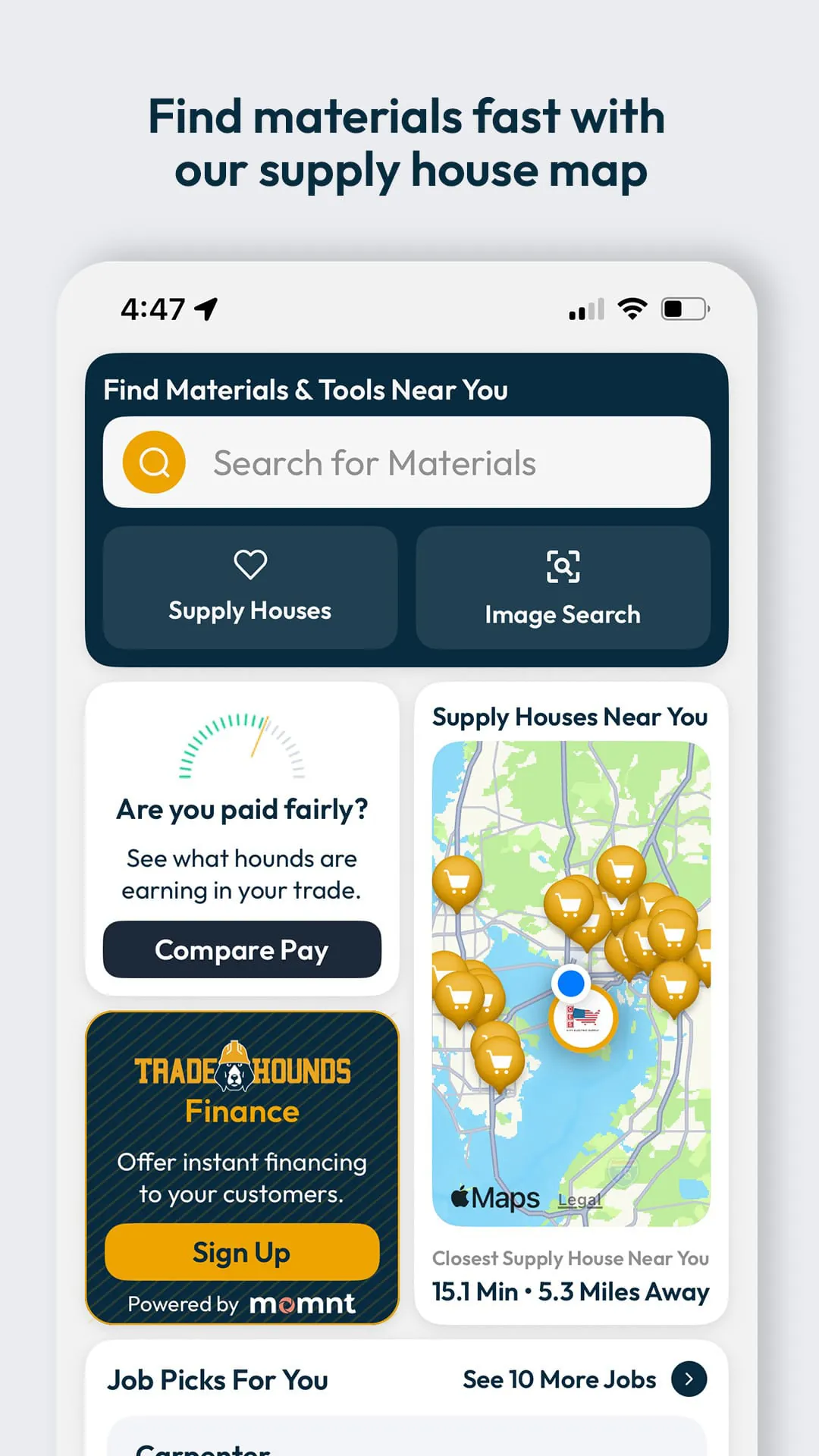Tap the blue current location dot on map

click(x=571, y=982)
